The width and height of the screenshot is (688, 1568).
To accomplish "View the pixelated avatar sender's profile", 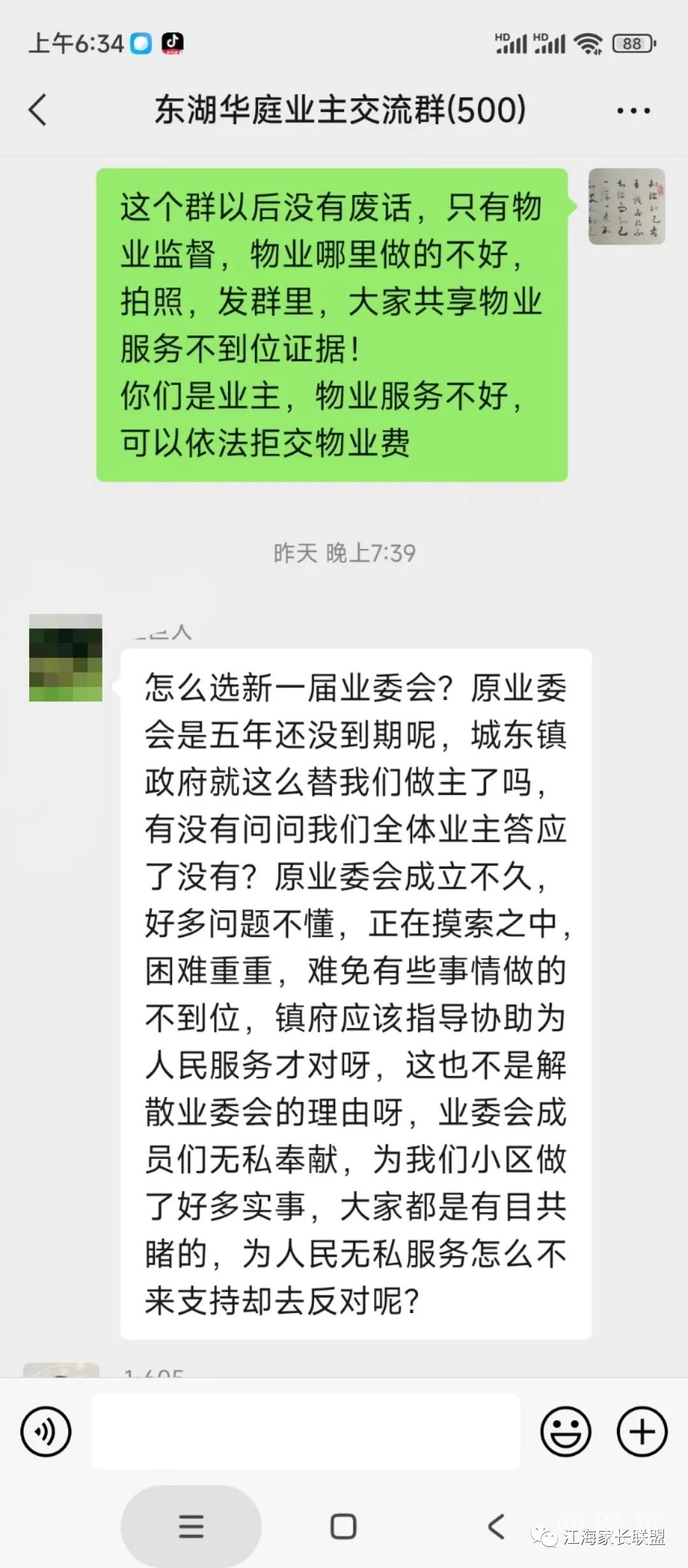I will tap(66, 658).
